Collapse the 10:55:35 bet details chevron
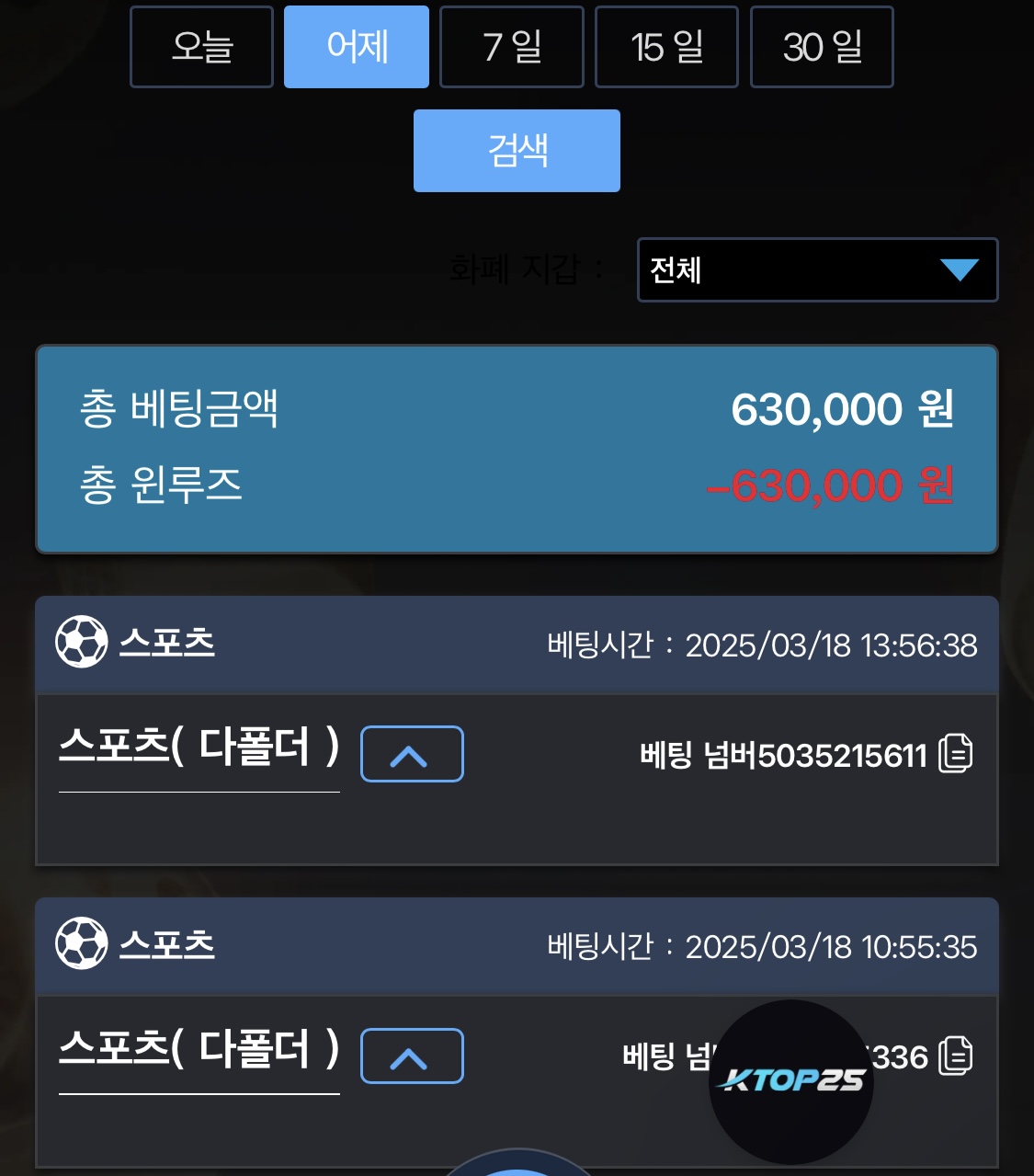 coord(412,1056)
